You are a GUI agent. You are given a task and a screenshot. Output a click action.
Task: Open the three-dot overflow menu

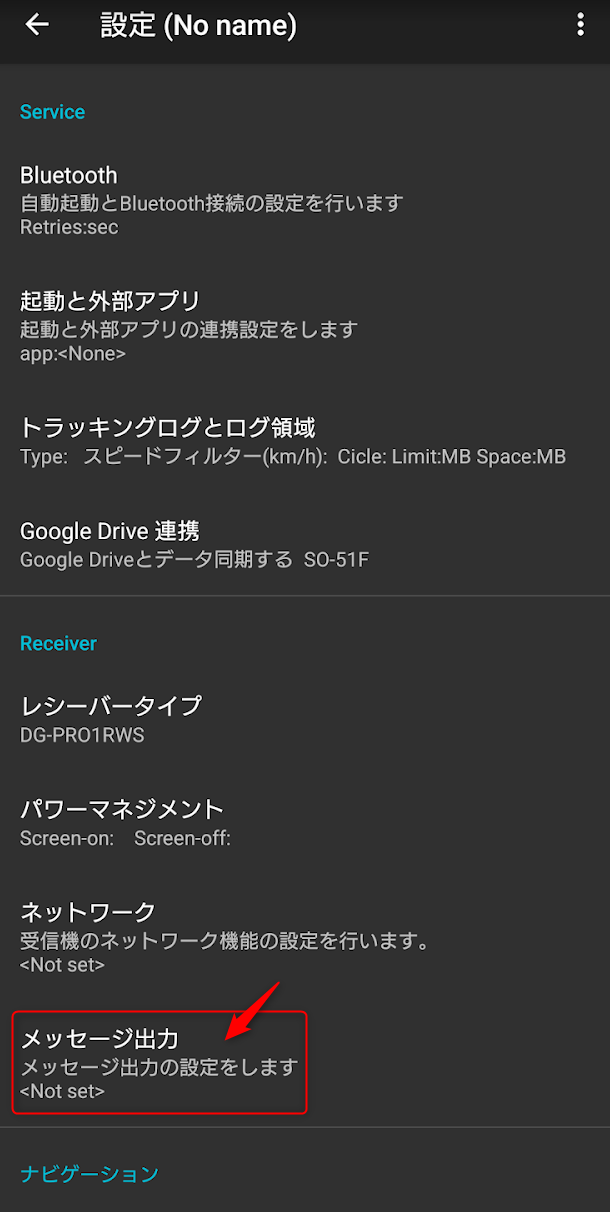pos(580,26)
